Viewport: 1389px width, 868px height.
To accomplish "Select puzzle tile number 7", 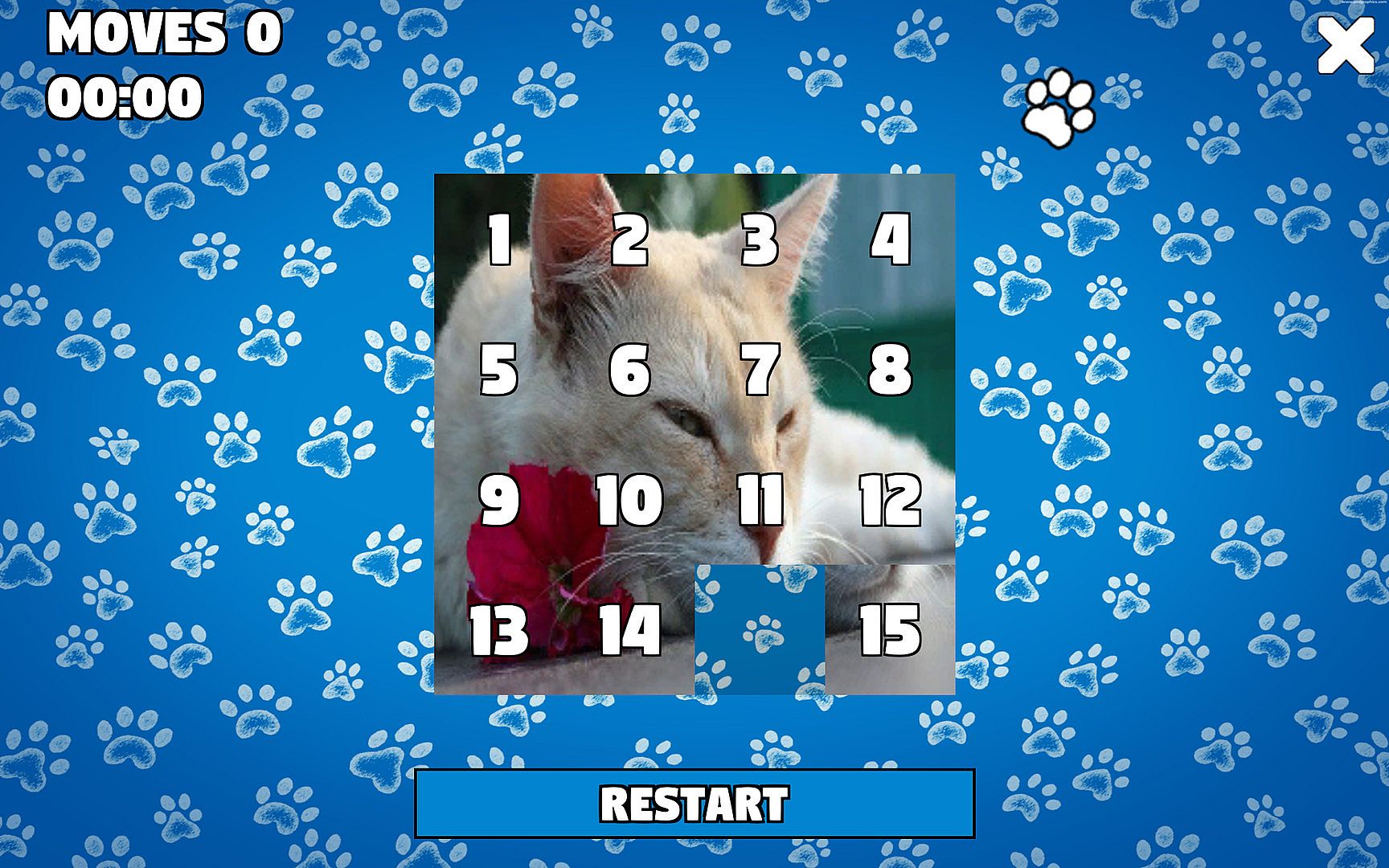I will tap(760, 369).
